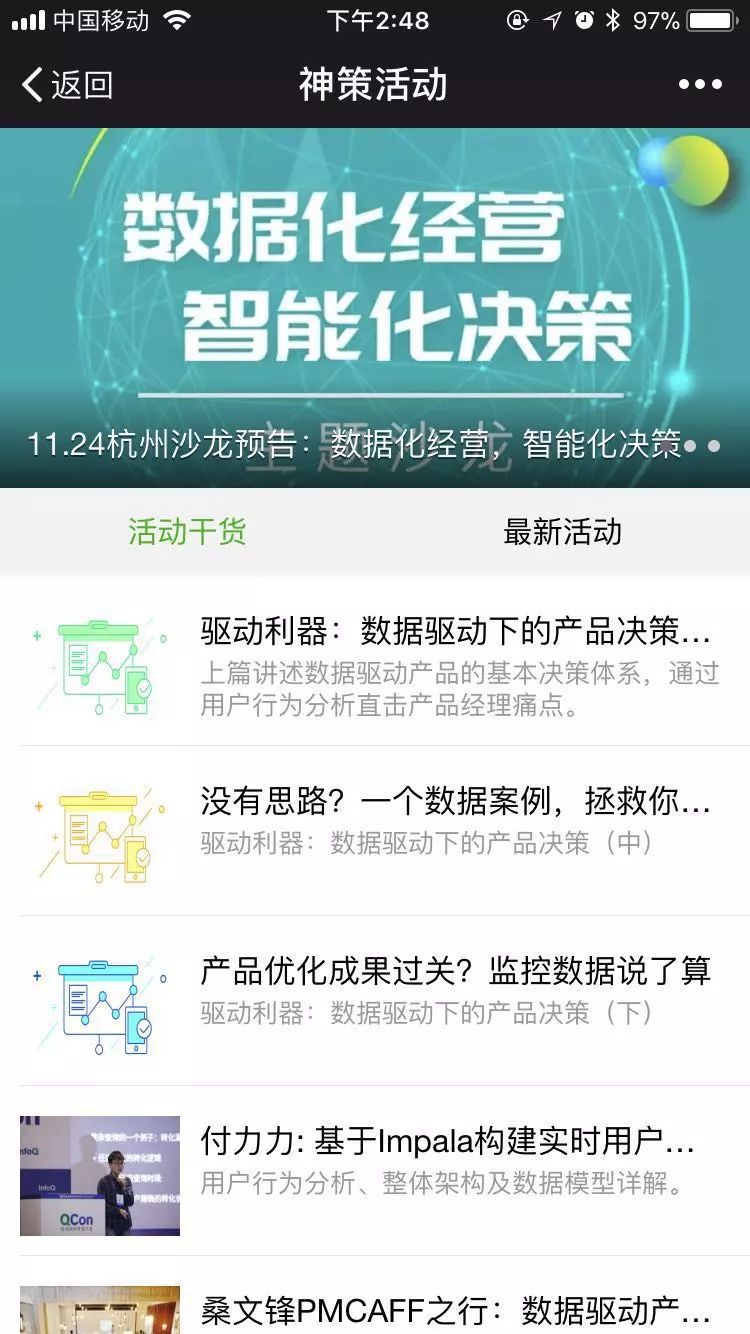
Task: Switch to the 最新活动 tab
Action: coord(562,531)
